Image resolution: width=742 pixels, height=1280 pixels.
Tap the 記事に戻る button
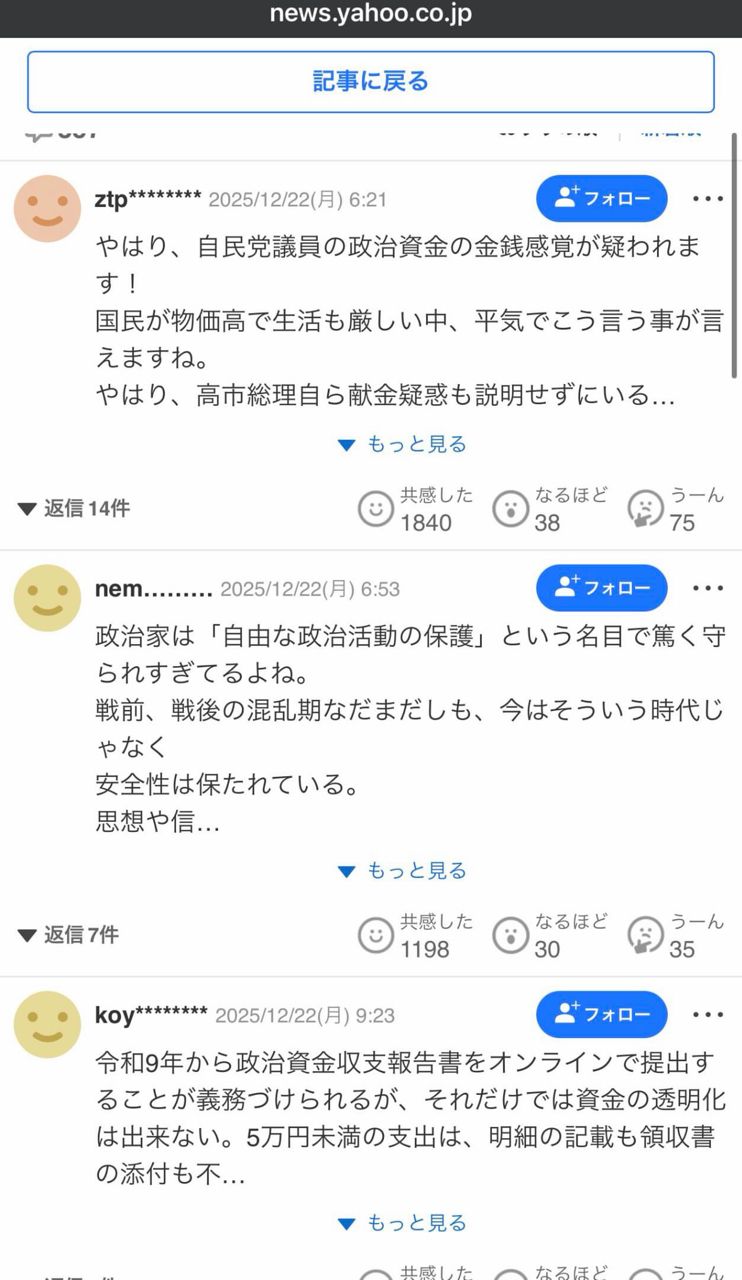click(370, 82)
